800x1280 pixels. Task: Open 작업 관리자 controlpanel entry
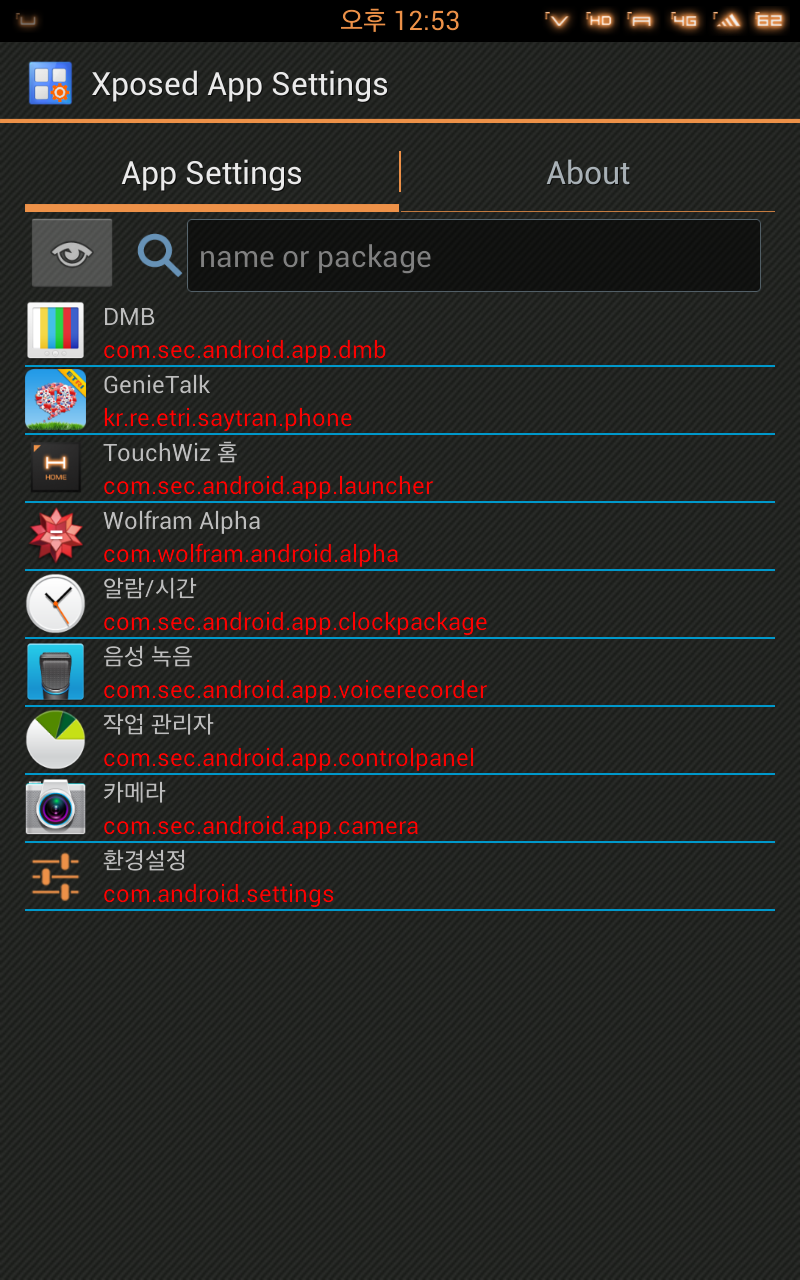[x=400, y=741]
